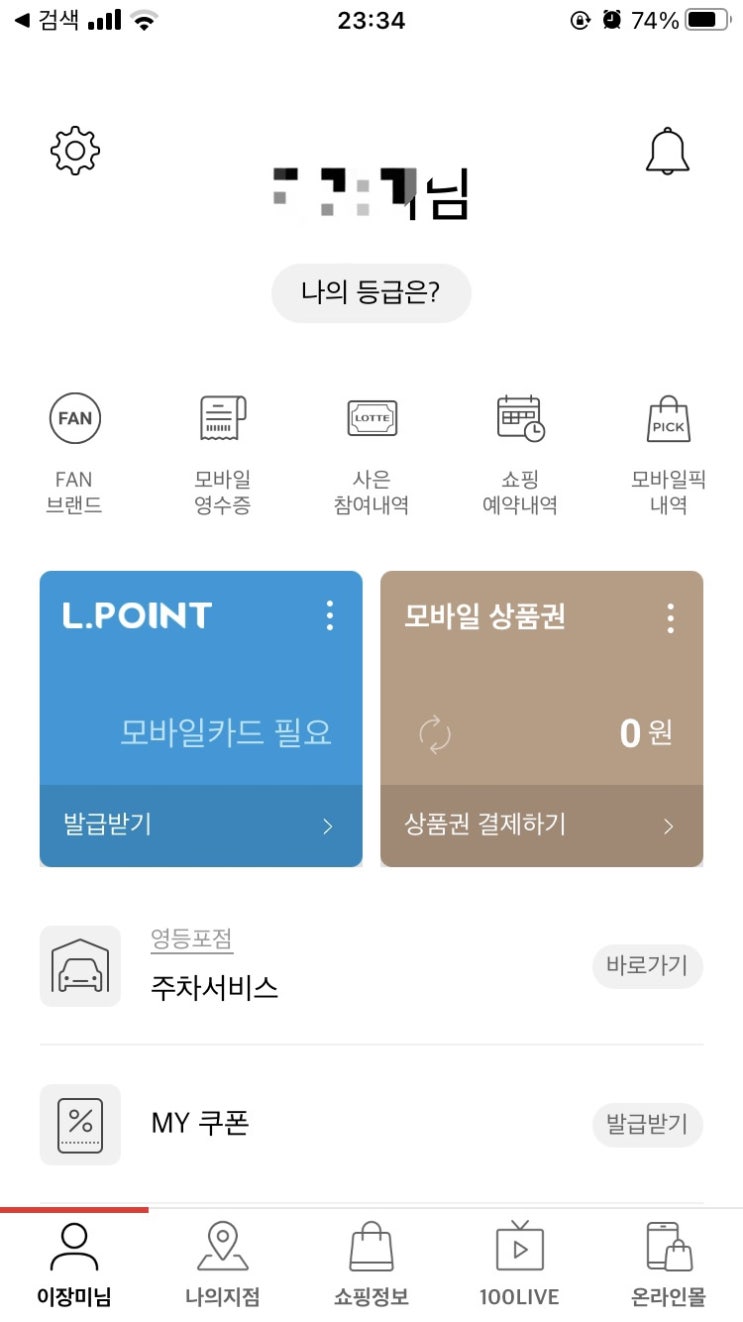The image size is (743, 1322).
Task: Open the settings gear icon
Action: [75, 151]
